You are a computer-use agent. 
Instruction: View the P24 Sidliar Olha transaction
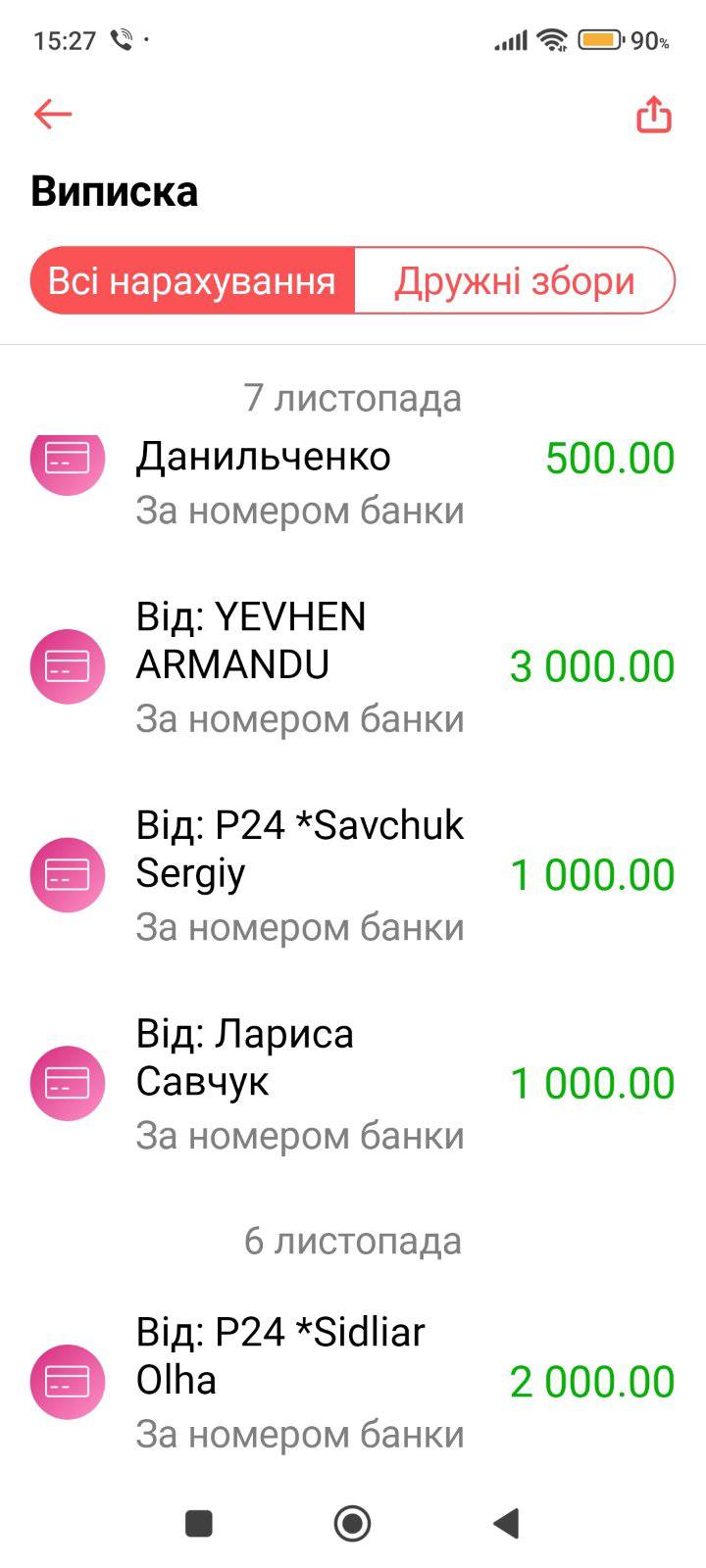353,1382
